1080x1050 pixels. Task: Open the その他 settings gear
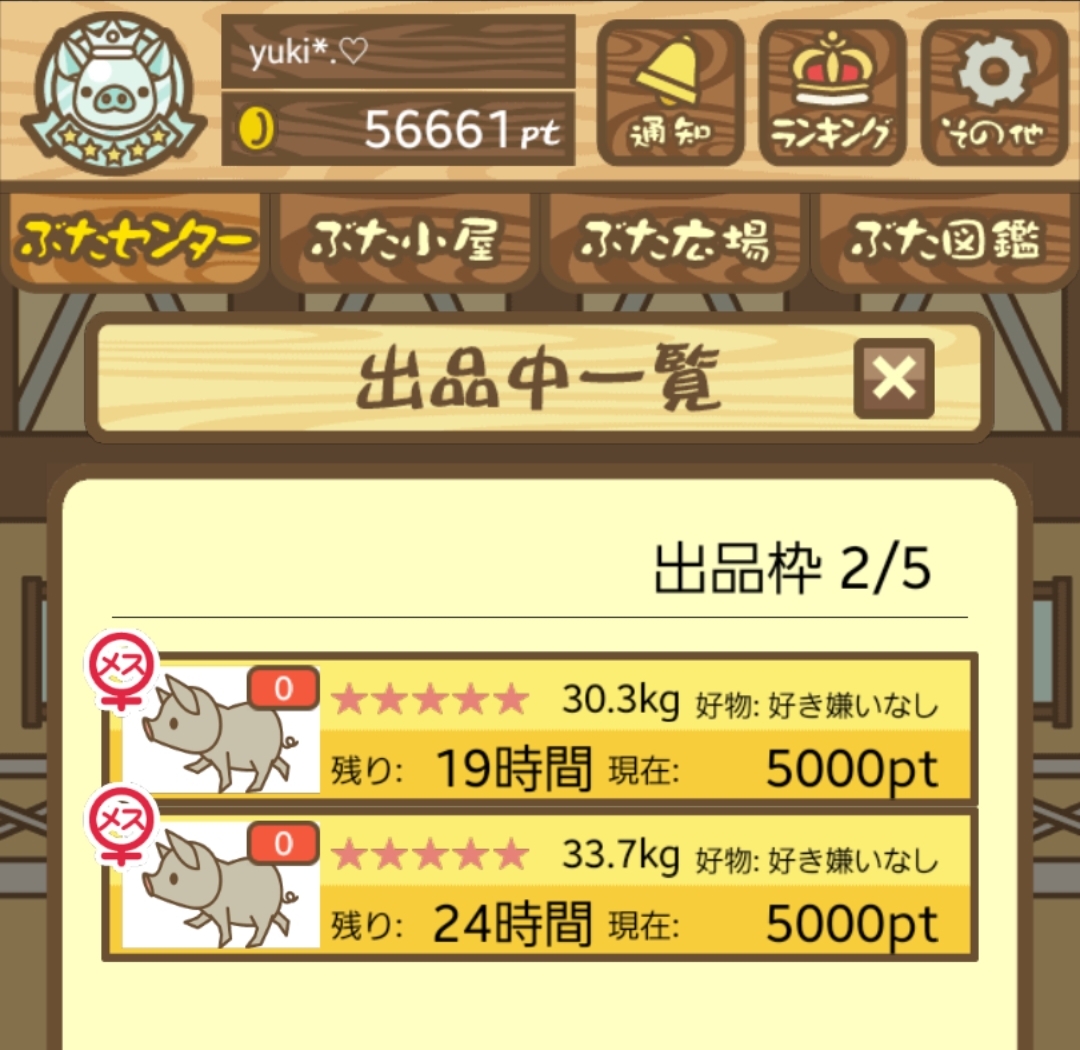click(994, 92)
